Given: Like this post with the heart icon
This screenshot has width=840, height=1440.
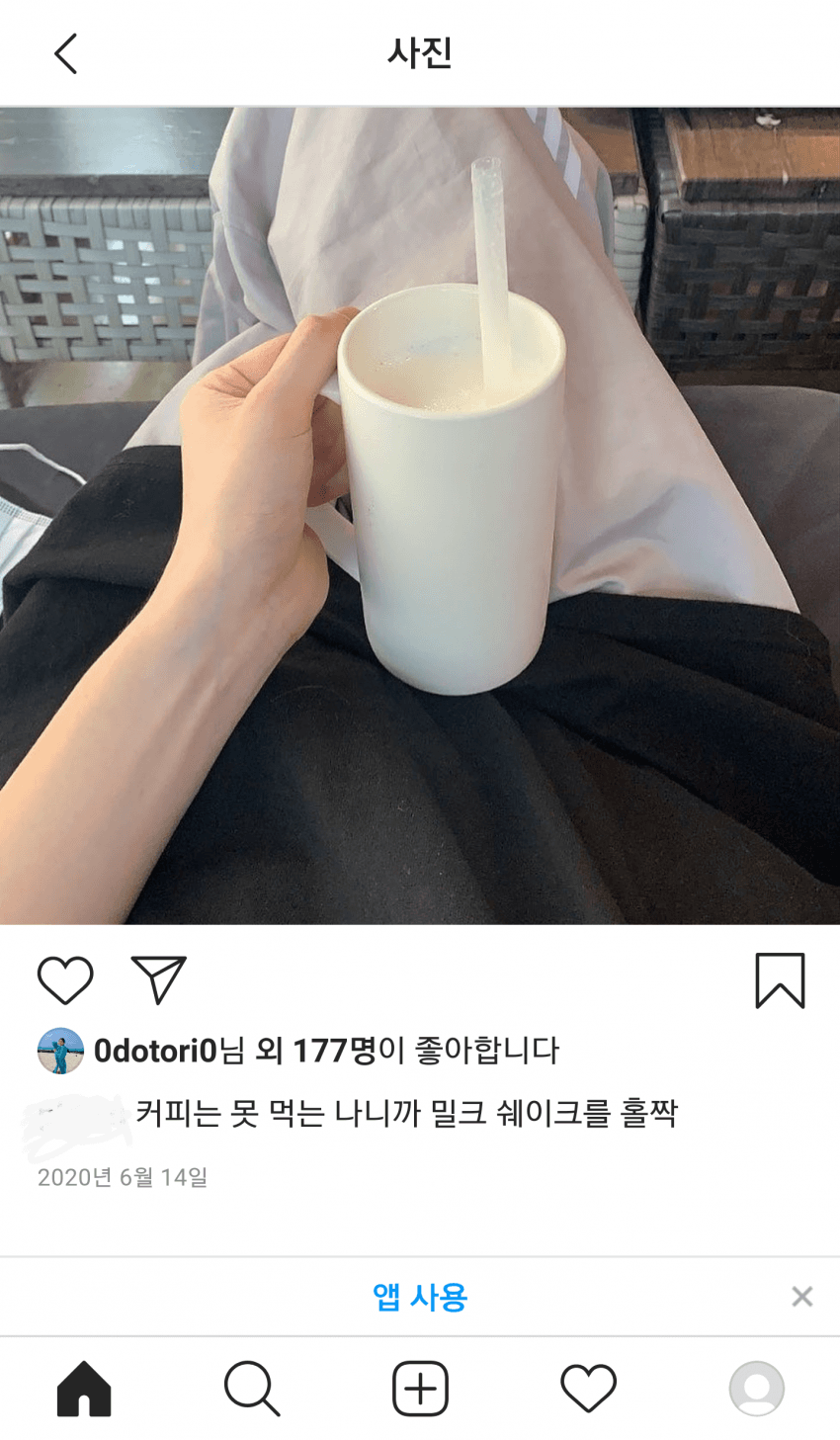Looking at the screenshot, I should (x=65, y=980).
